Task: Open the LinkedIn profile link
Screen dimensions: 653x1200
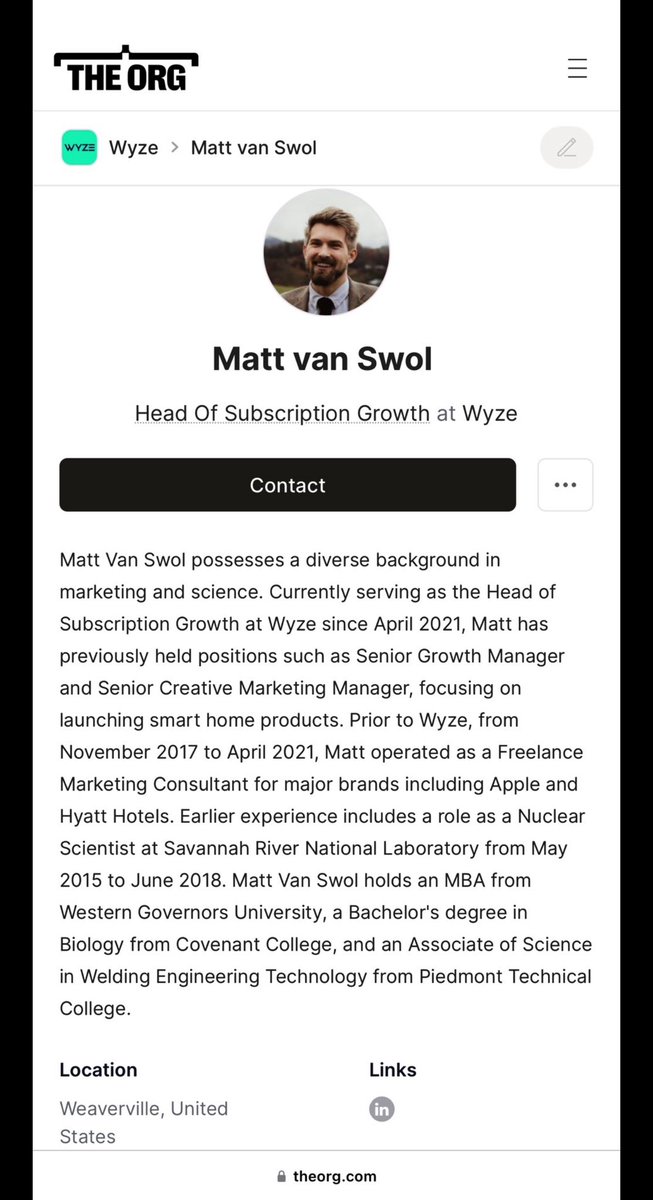Action: pos(382,1109)
